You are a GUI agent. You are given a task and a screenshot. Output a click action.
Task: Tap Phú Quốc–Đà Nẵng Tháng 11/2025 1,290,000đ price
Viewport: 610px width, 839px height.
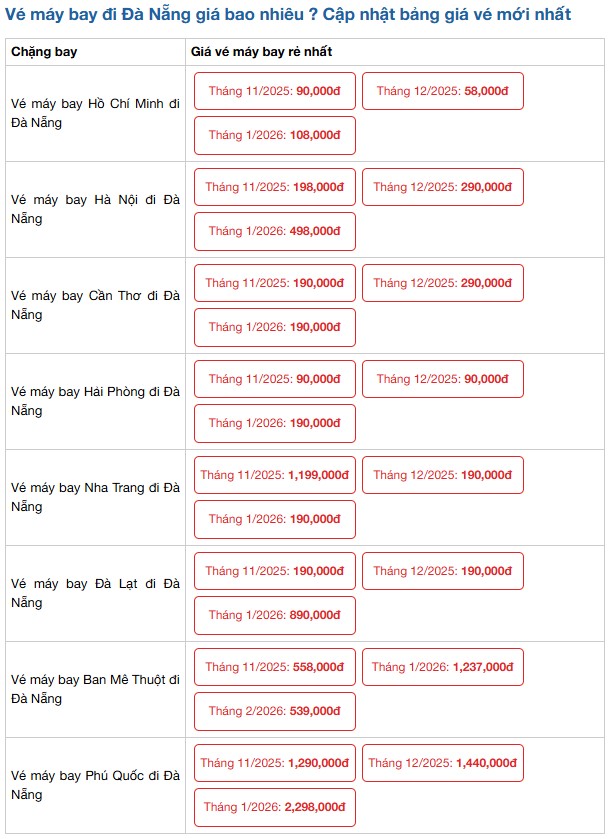click(x=274, y=763)
